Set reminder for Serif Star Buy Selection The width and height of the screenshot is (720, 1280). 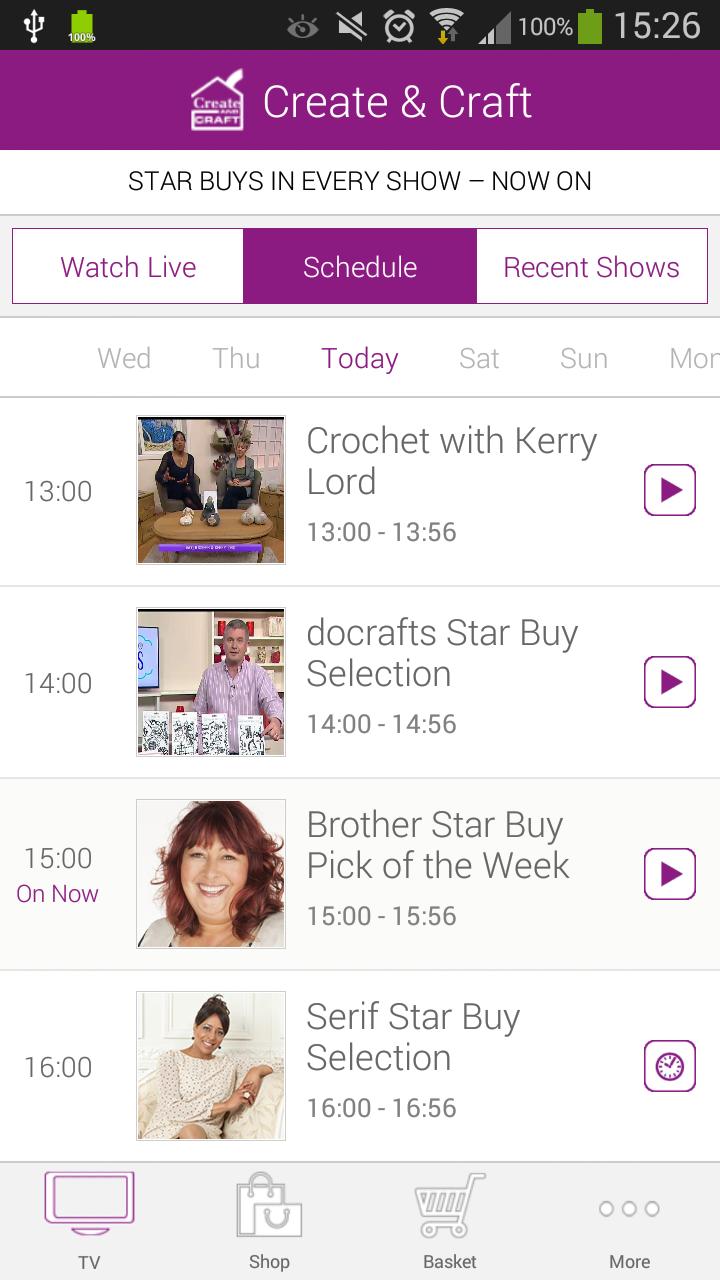669,1066
